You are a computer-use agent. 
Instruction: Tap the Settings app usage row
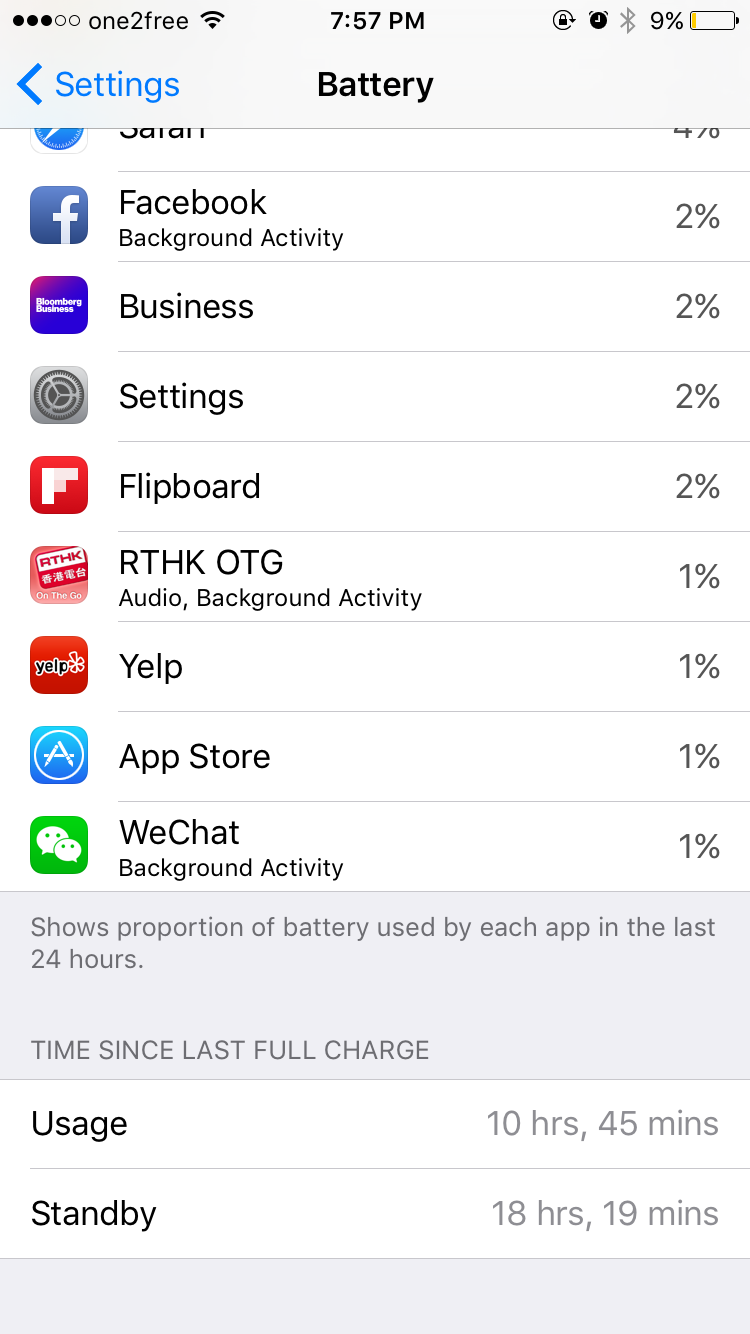click(x=375, y=396)
